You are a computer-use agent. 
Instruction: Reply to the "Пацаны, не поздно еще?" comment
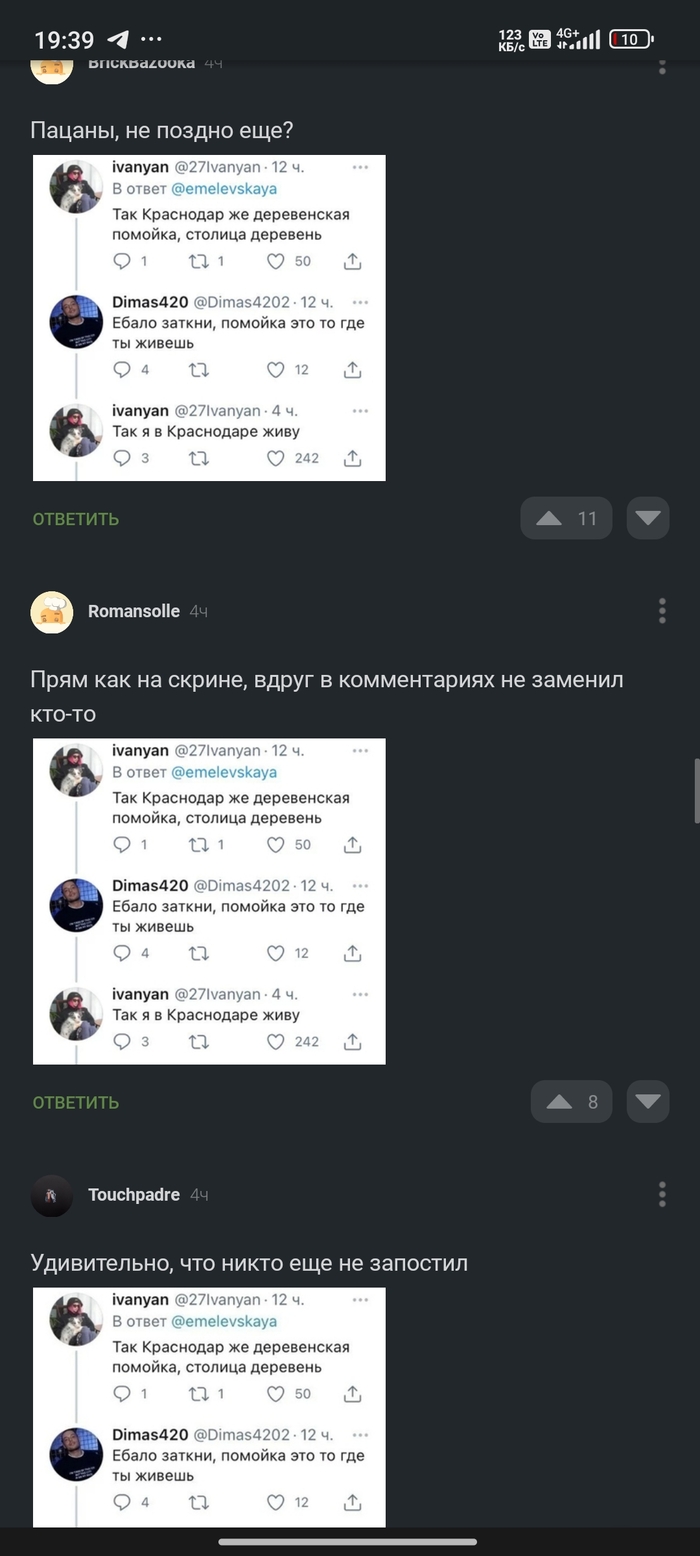point(76,519)
